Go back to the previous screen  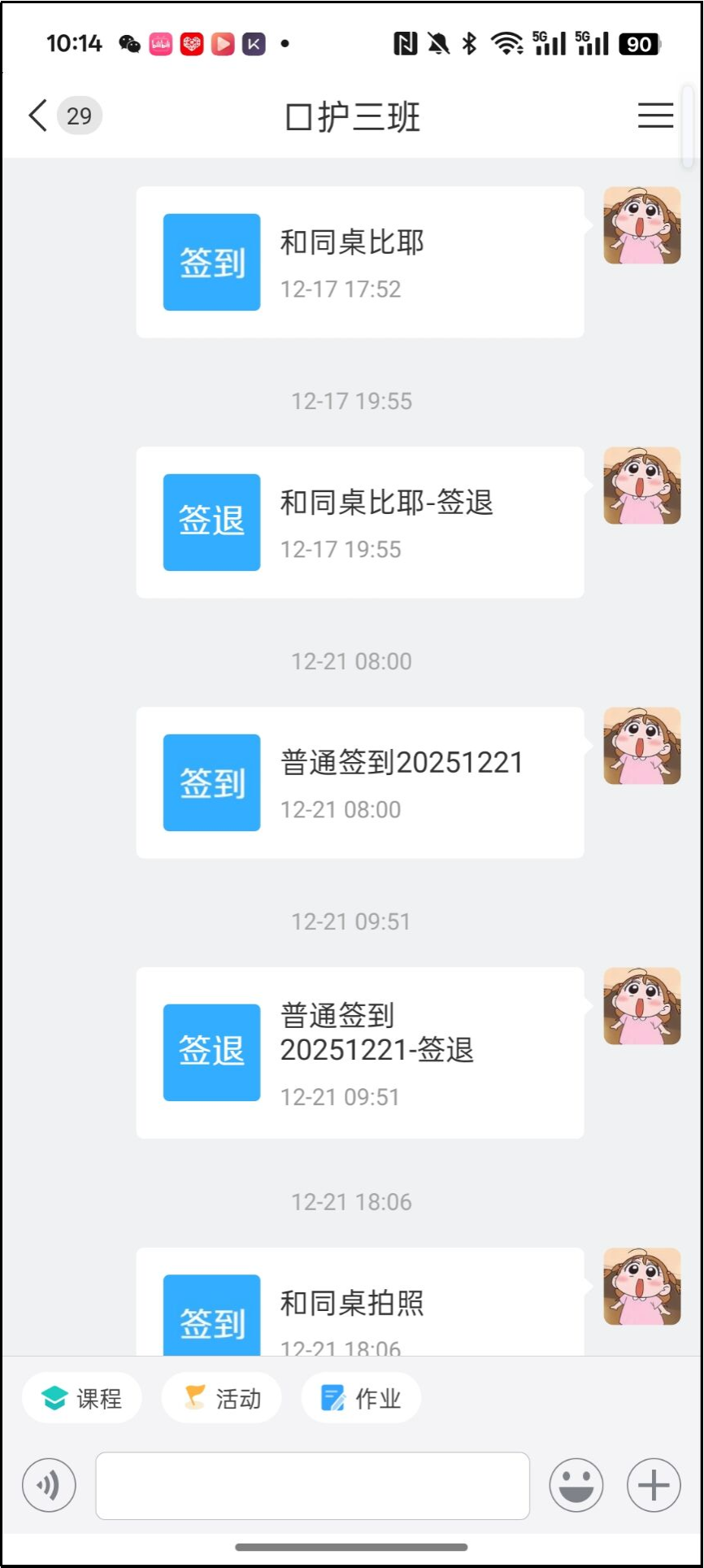(37, 115)
